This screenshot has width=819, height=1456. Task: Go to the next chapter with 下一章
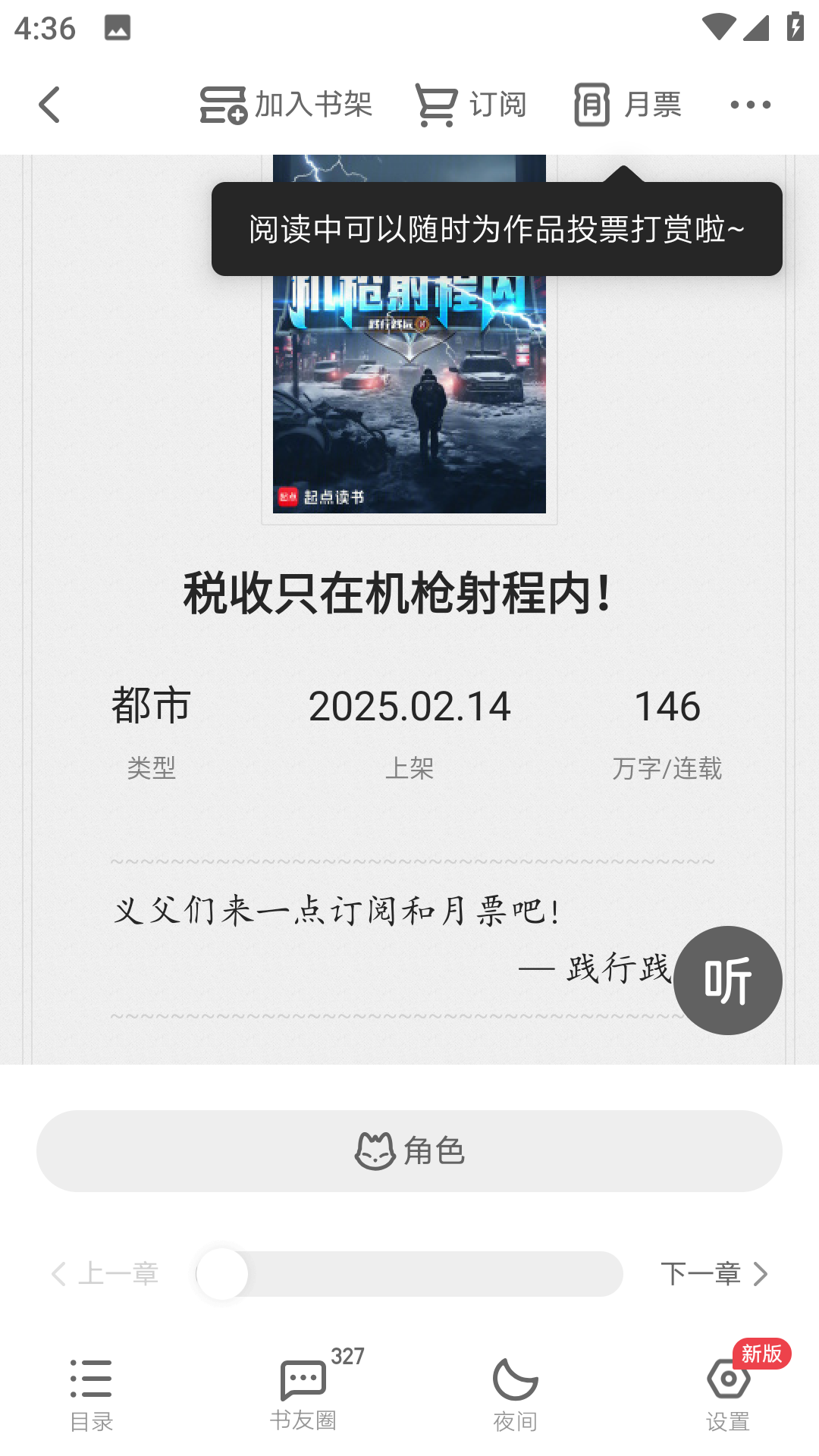(712, 1273)
